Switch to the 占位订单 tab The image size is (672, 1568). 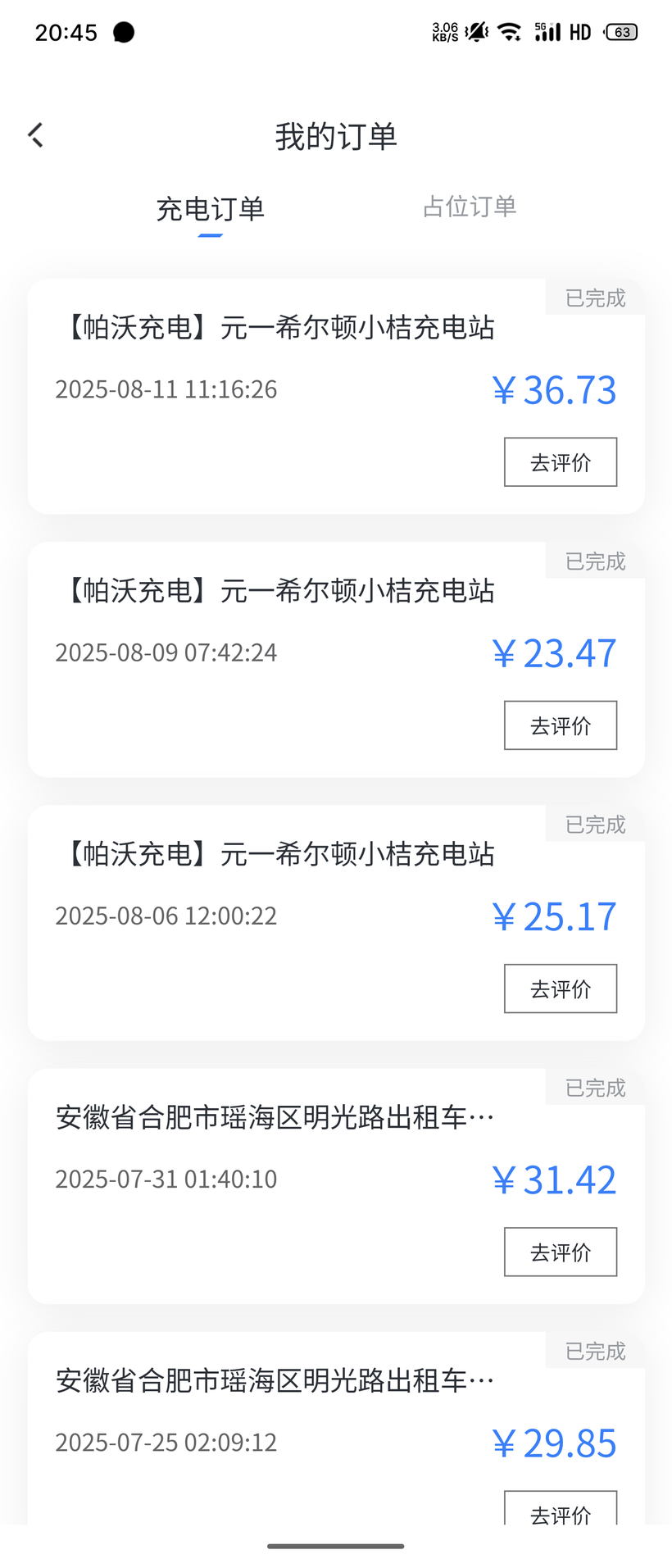tap(470, 207)
